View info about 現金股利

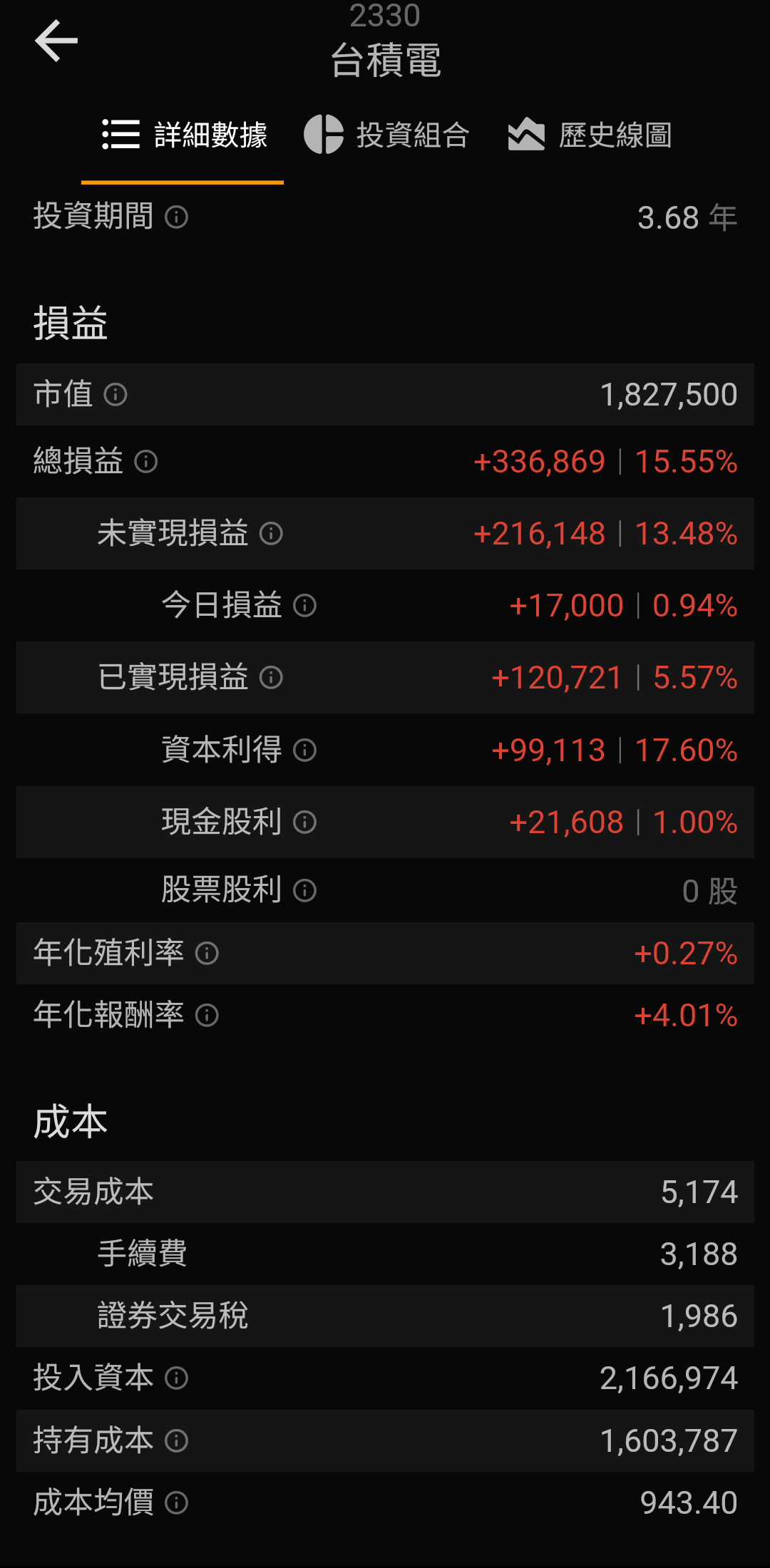click(x=304, y=822)
